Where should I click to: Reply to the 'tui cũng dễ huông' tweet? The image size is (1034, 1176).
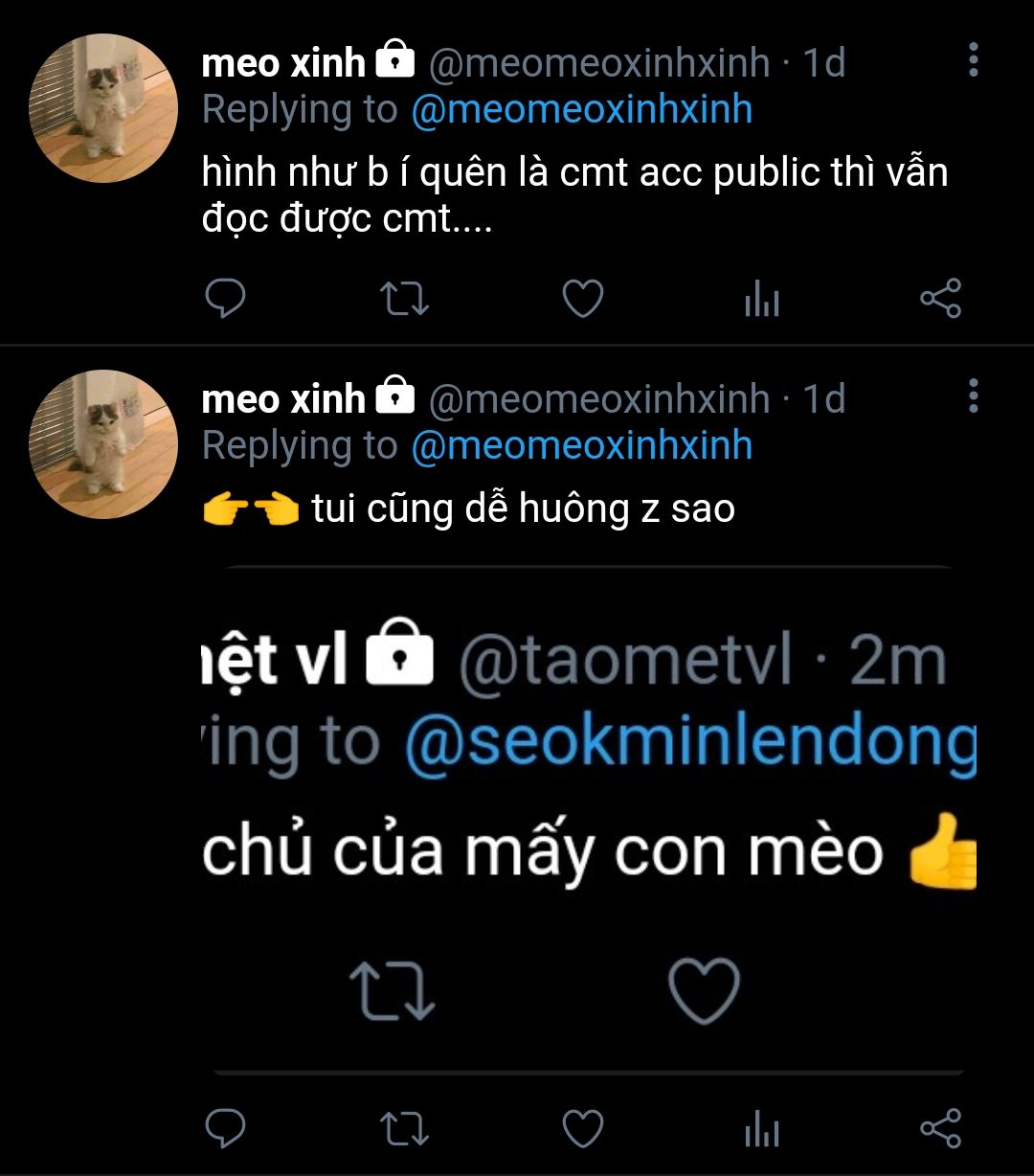coord(226,1128)
